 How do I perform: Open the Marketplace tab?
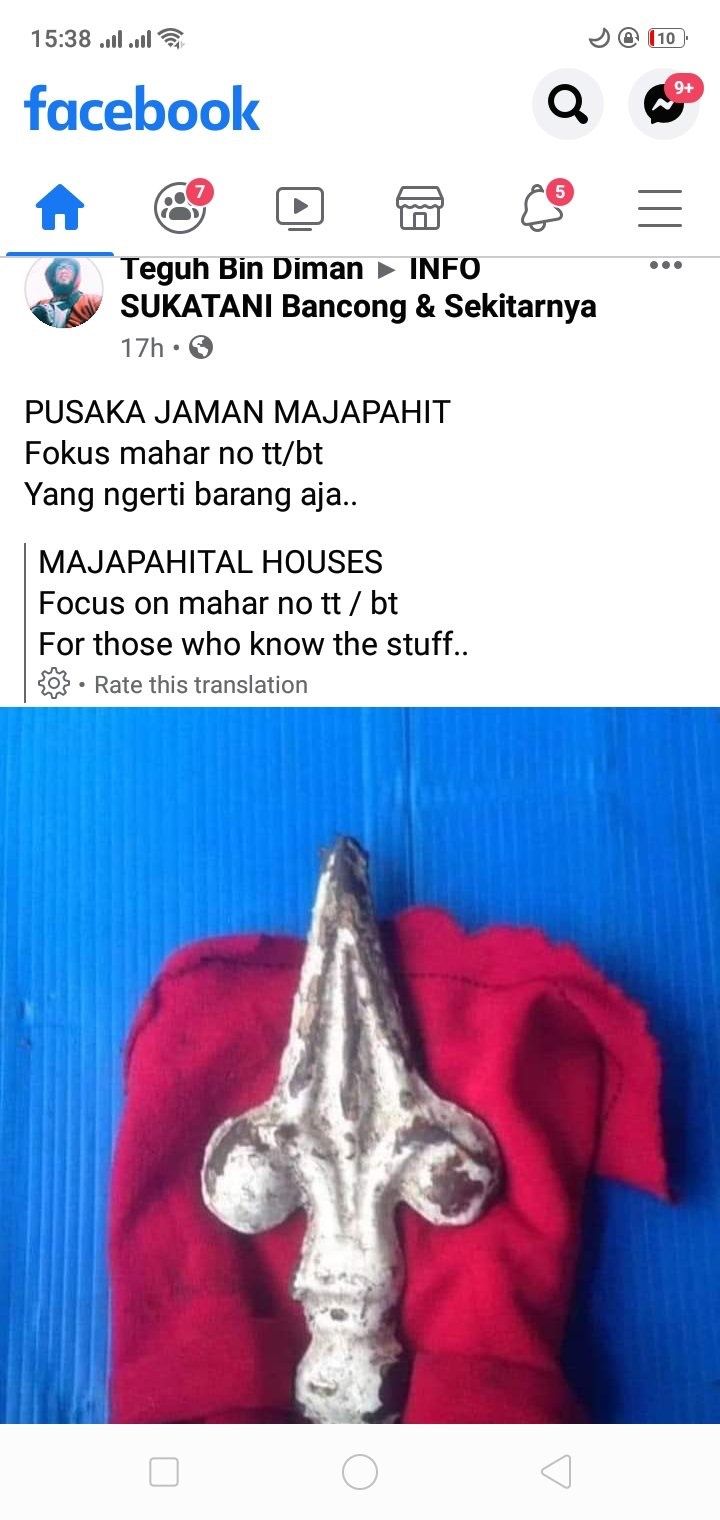pos(420,208)
